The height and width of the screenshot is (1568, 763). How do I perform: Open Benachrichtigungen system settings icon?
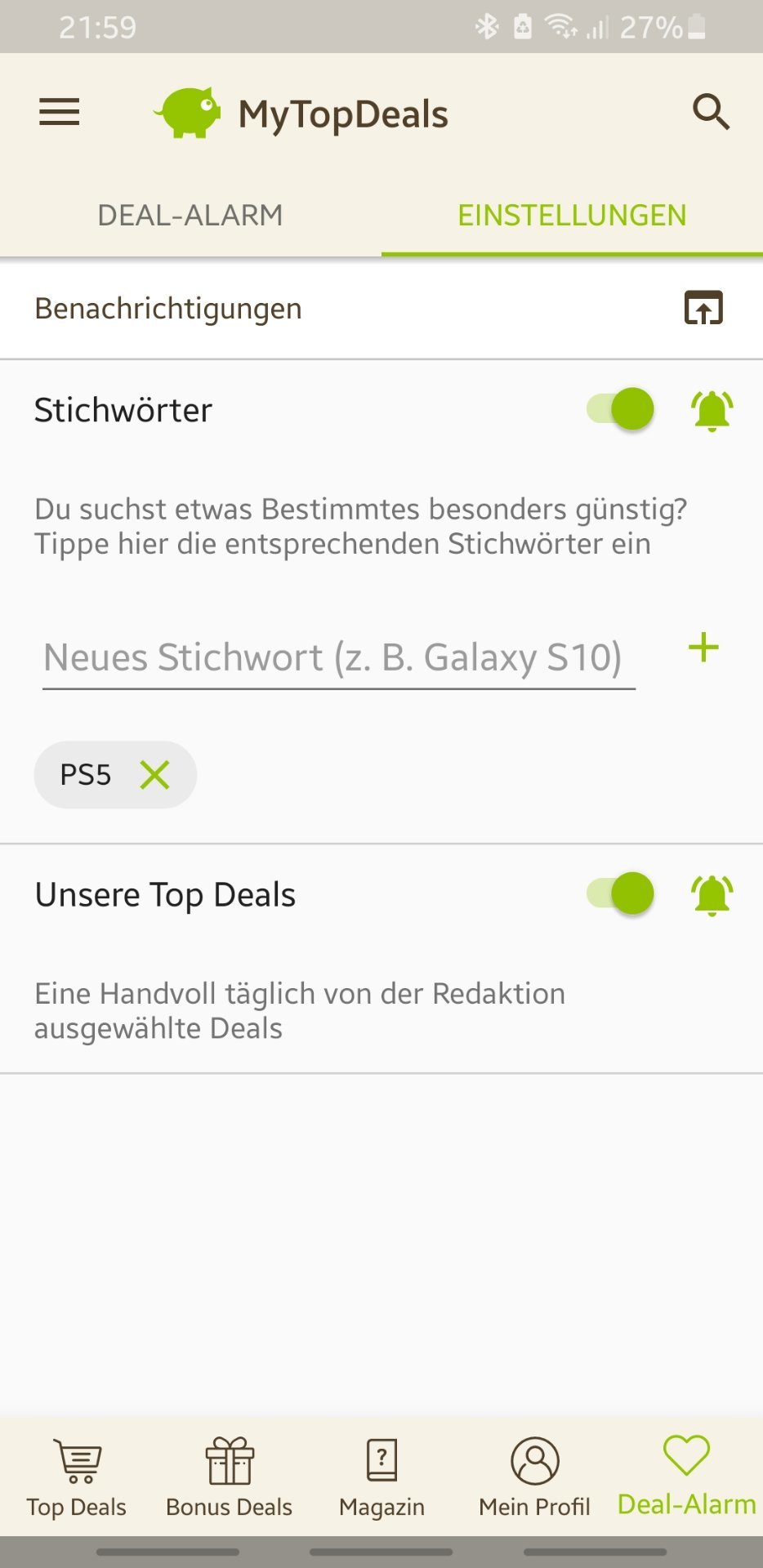(x=703, y=308)
